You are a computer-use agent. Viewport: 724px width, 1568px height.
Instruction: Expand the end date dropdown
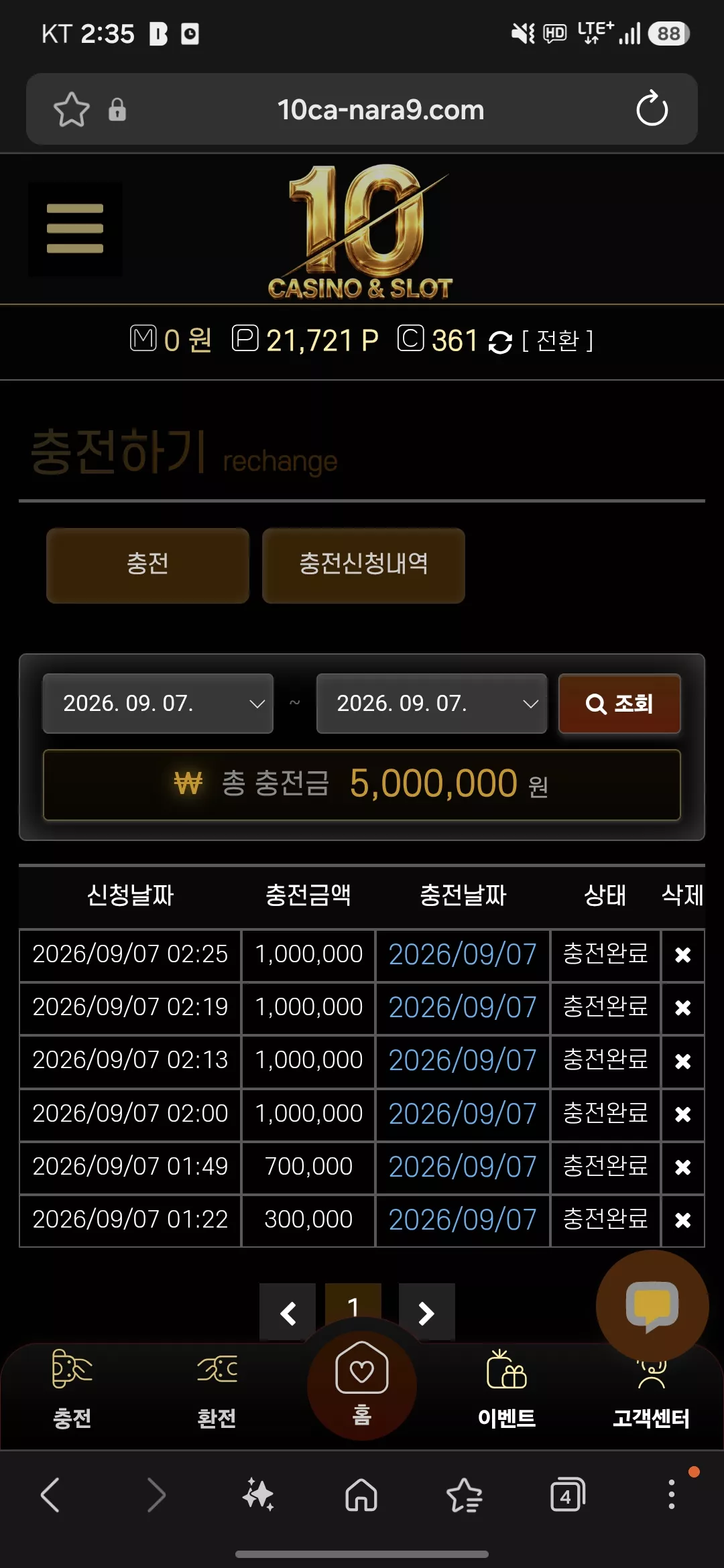click(432, 703)
